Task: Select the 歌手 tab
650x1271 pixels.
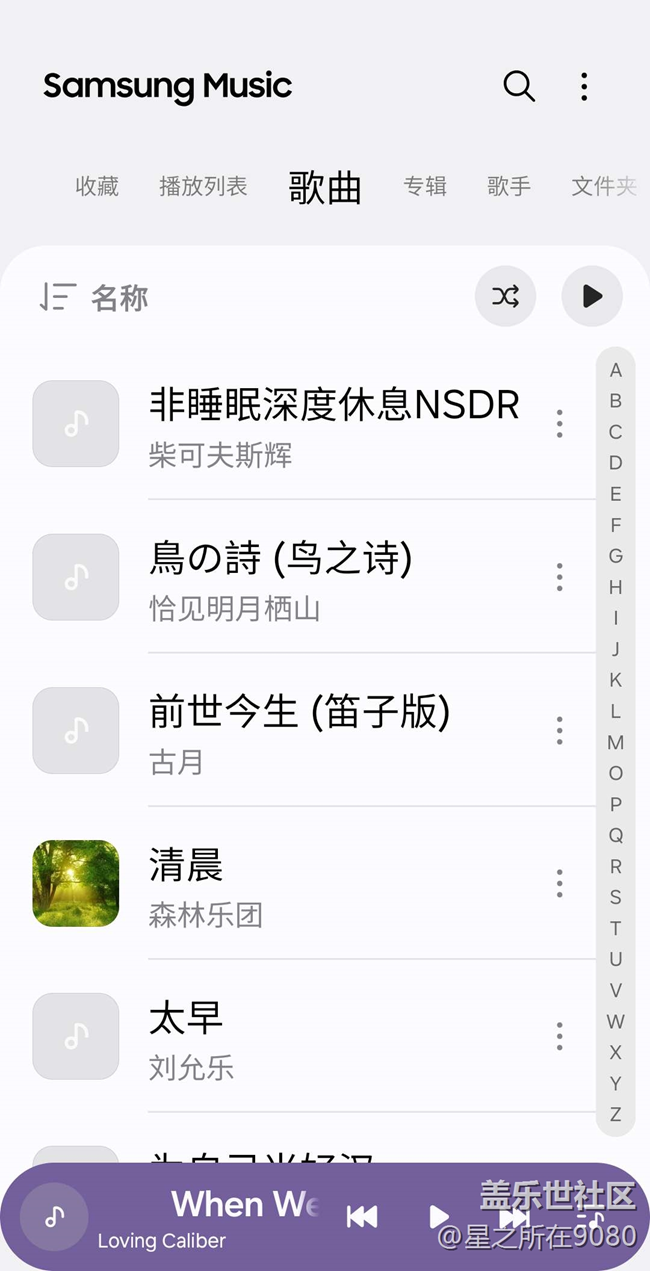Action: pos(509,186)
